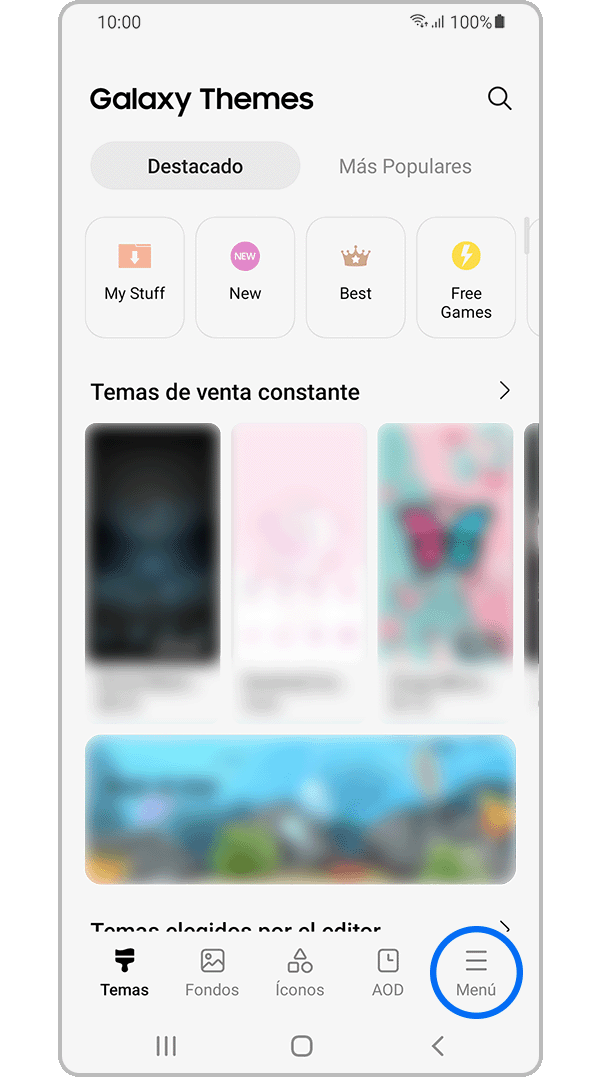Image resolution: width=600 pixels, height=1077 pixels.
Task: Open the Menú tab
Action: tap(476, 973)
